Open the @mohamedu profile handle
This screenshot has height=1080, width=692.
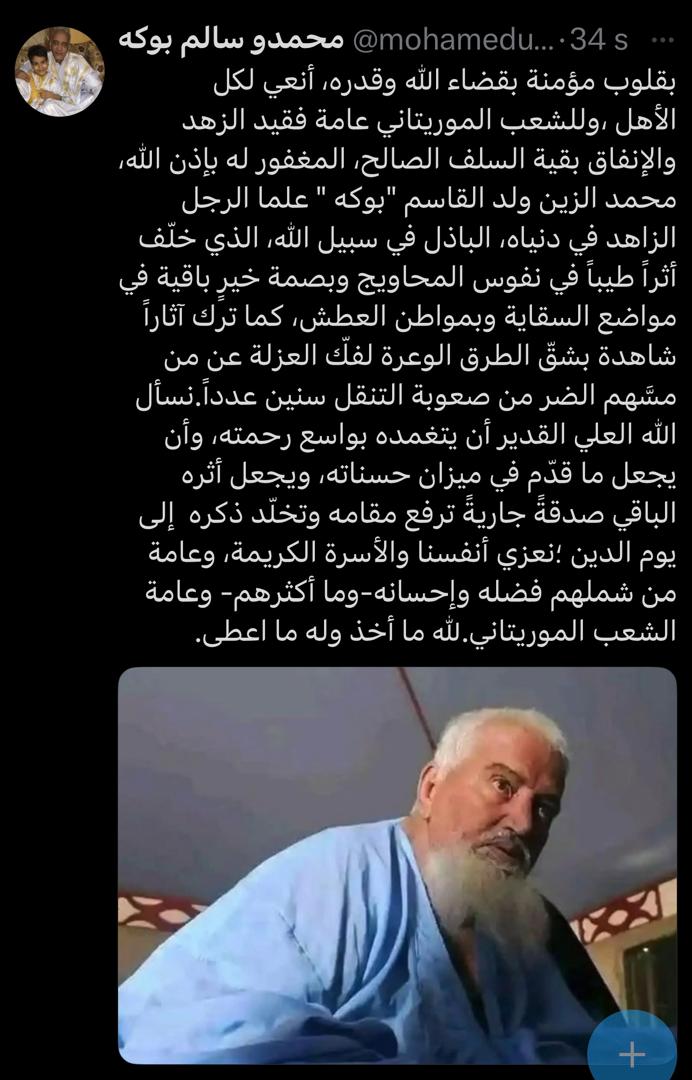click(452, 41)
